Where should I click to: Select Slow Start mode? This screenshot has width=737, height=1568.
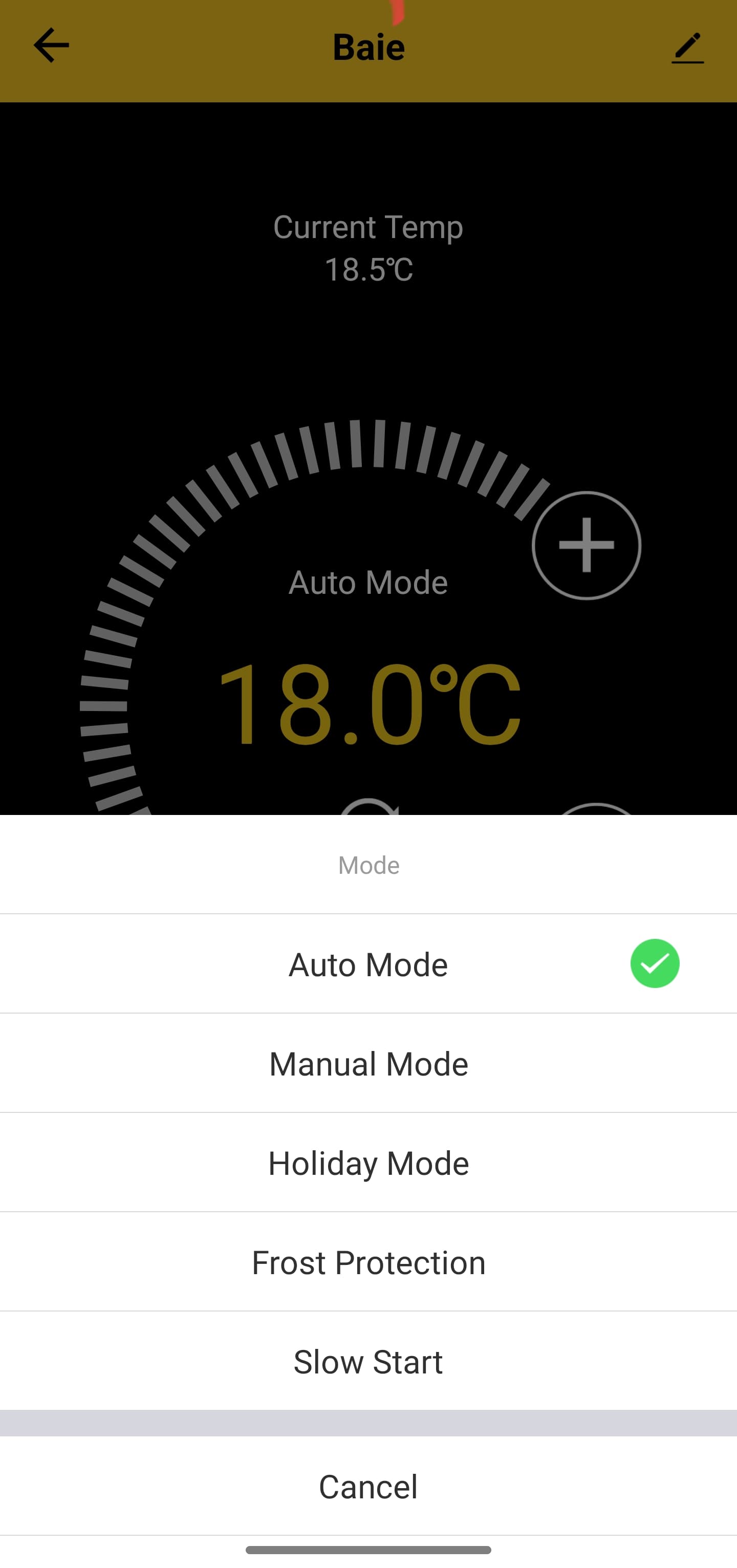368,1361
